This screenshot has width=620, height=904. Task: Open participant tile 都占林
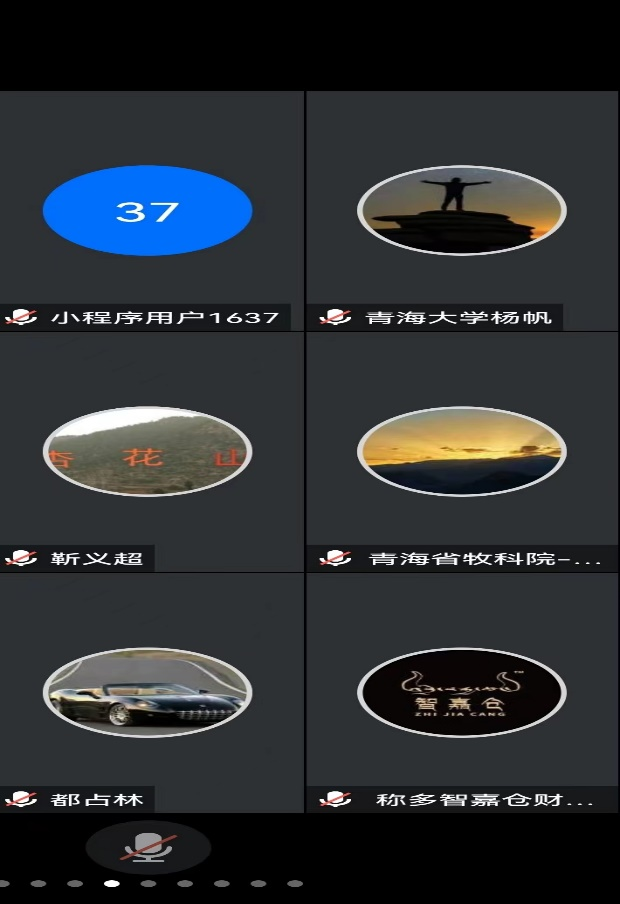pos(151,693)
